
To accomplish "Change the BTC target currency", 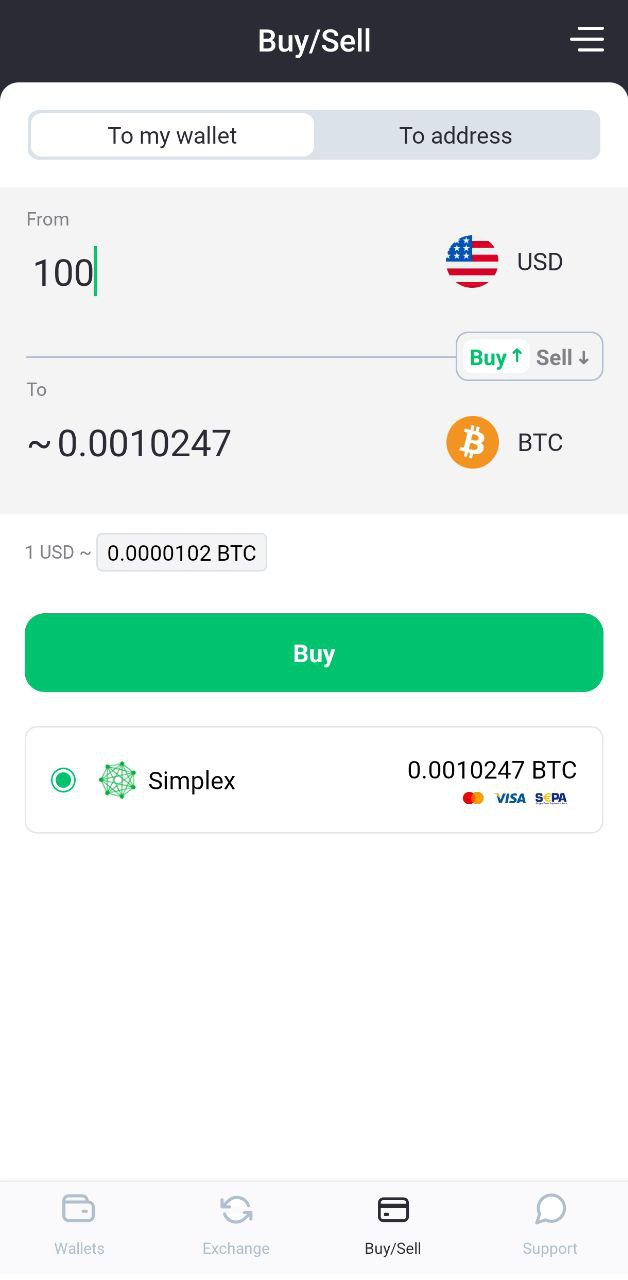I will click(505, 443).
